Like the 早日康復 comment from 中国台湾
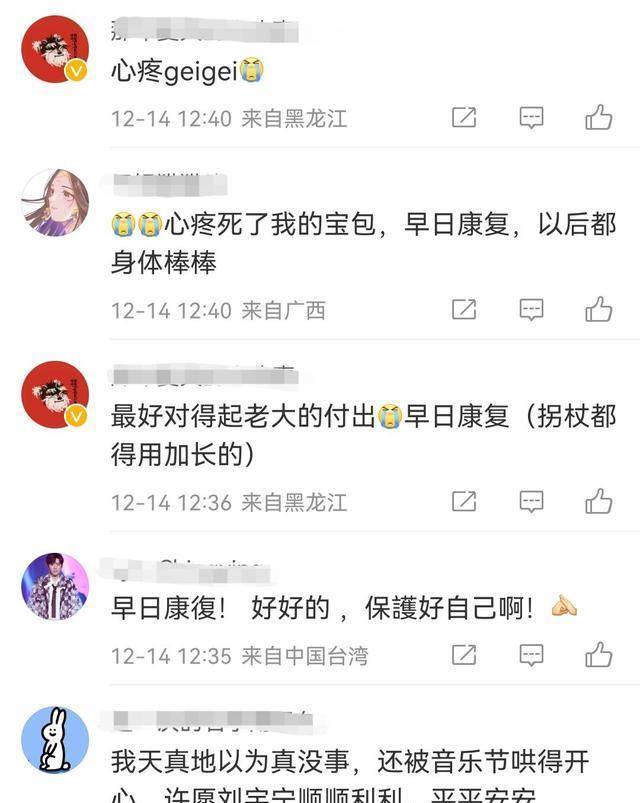Image resolution: width=640 pixels, height=803 pixels. click(598, 655)
